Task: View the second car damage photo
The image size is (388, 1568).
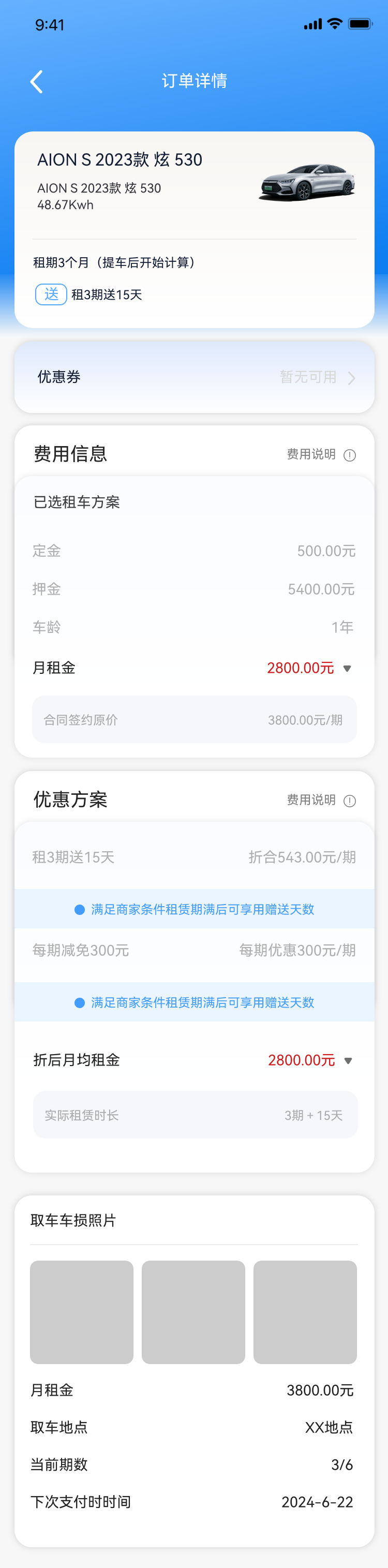Action: pos(193,1312)
